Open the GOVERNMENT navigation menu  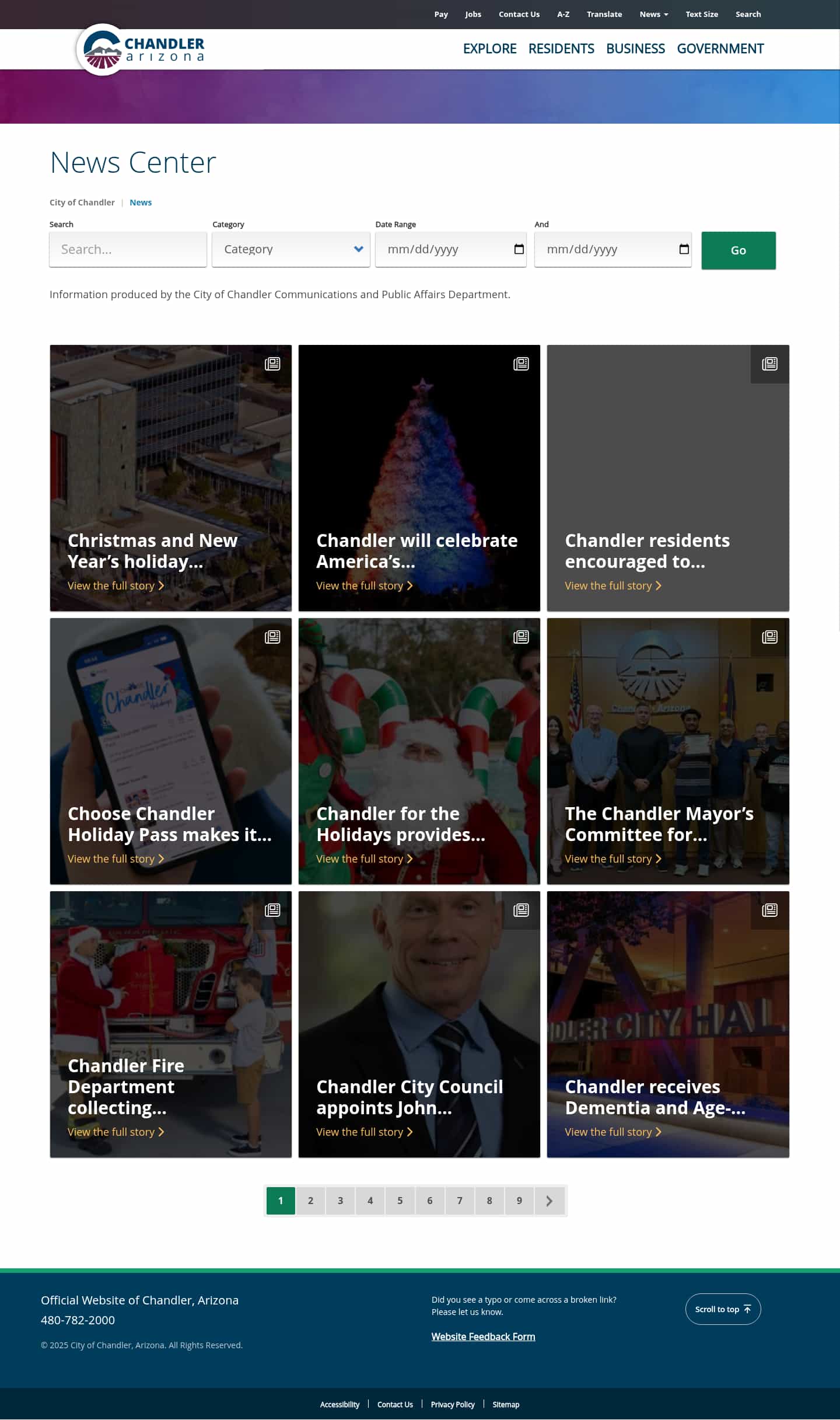[720, 48]
